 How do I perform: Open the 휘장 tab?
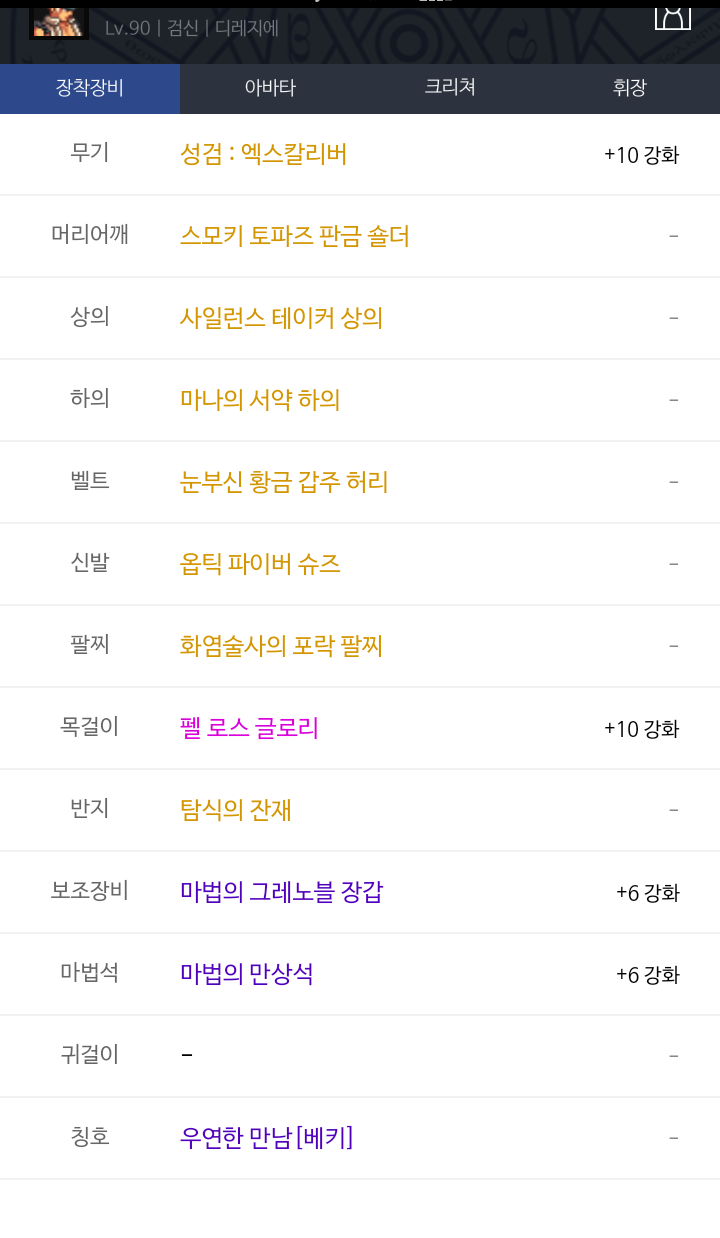tap(630, 88)
